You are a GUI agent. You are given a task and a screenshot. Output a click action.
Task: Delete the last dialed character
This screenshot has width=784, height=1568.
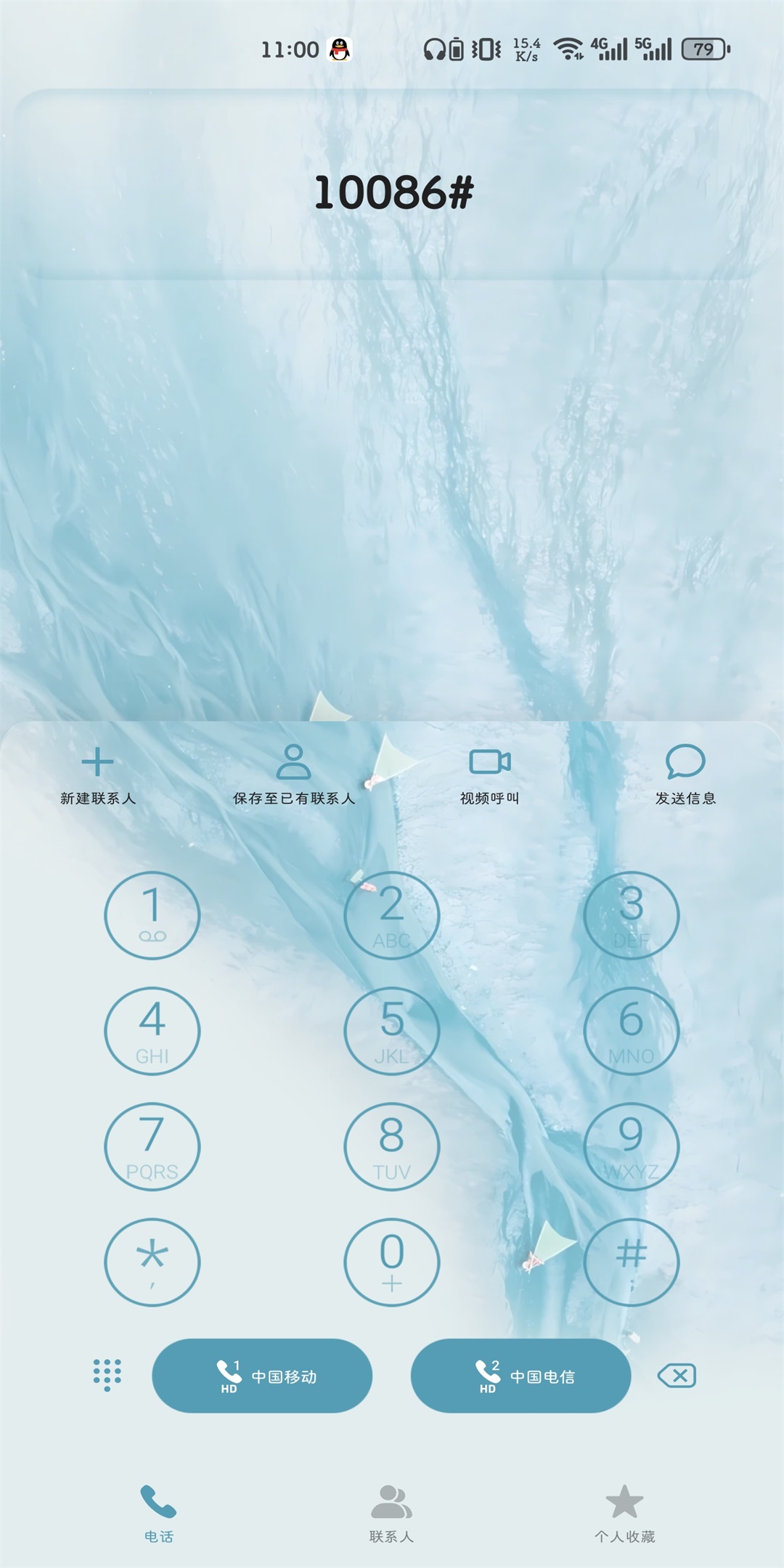coord(677,1376)
